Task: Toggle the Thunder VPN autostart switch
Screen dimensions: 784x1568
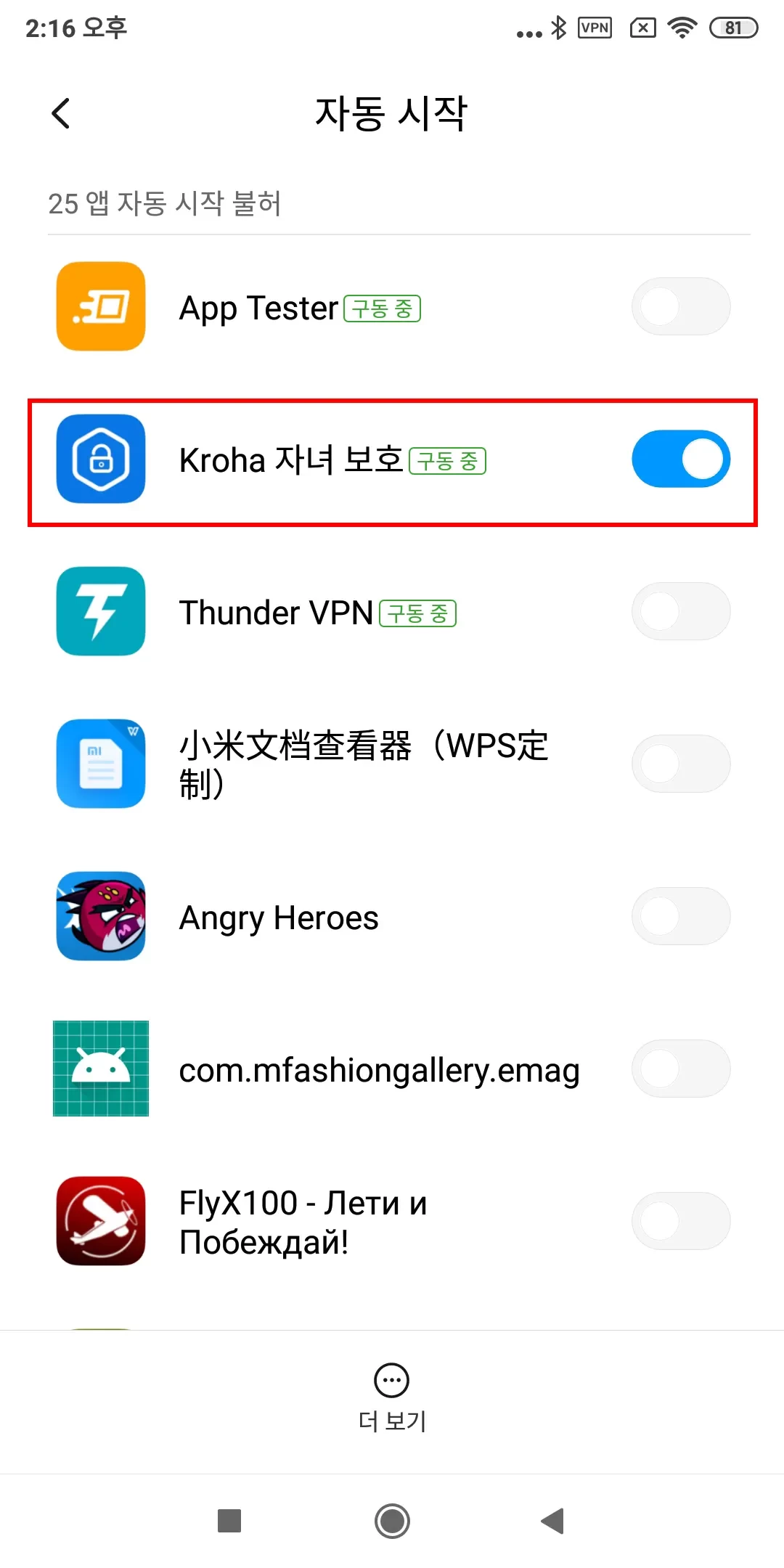Action: 680,611
